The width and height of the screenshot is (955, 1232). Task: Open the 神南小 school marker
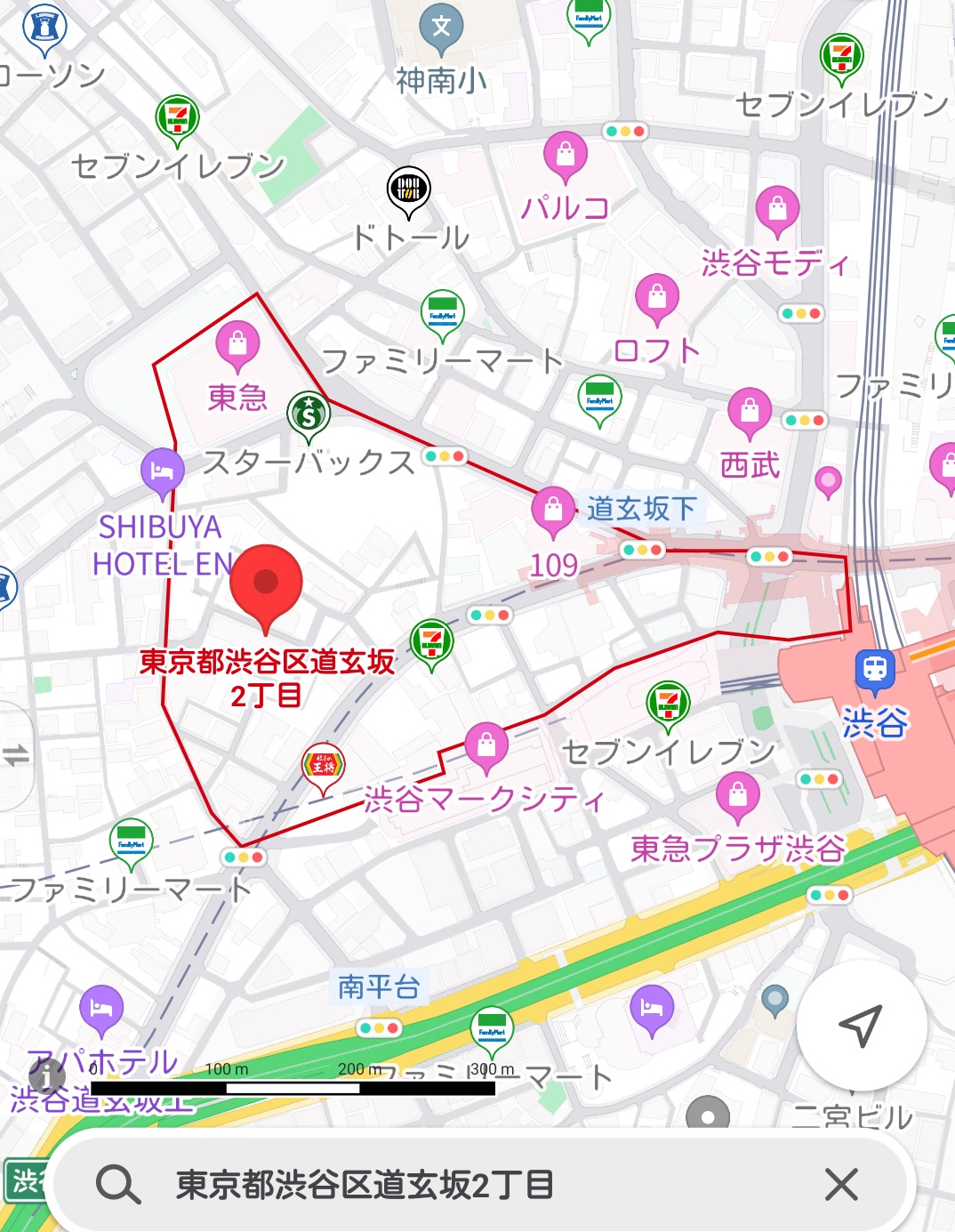coord(441,27)
